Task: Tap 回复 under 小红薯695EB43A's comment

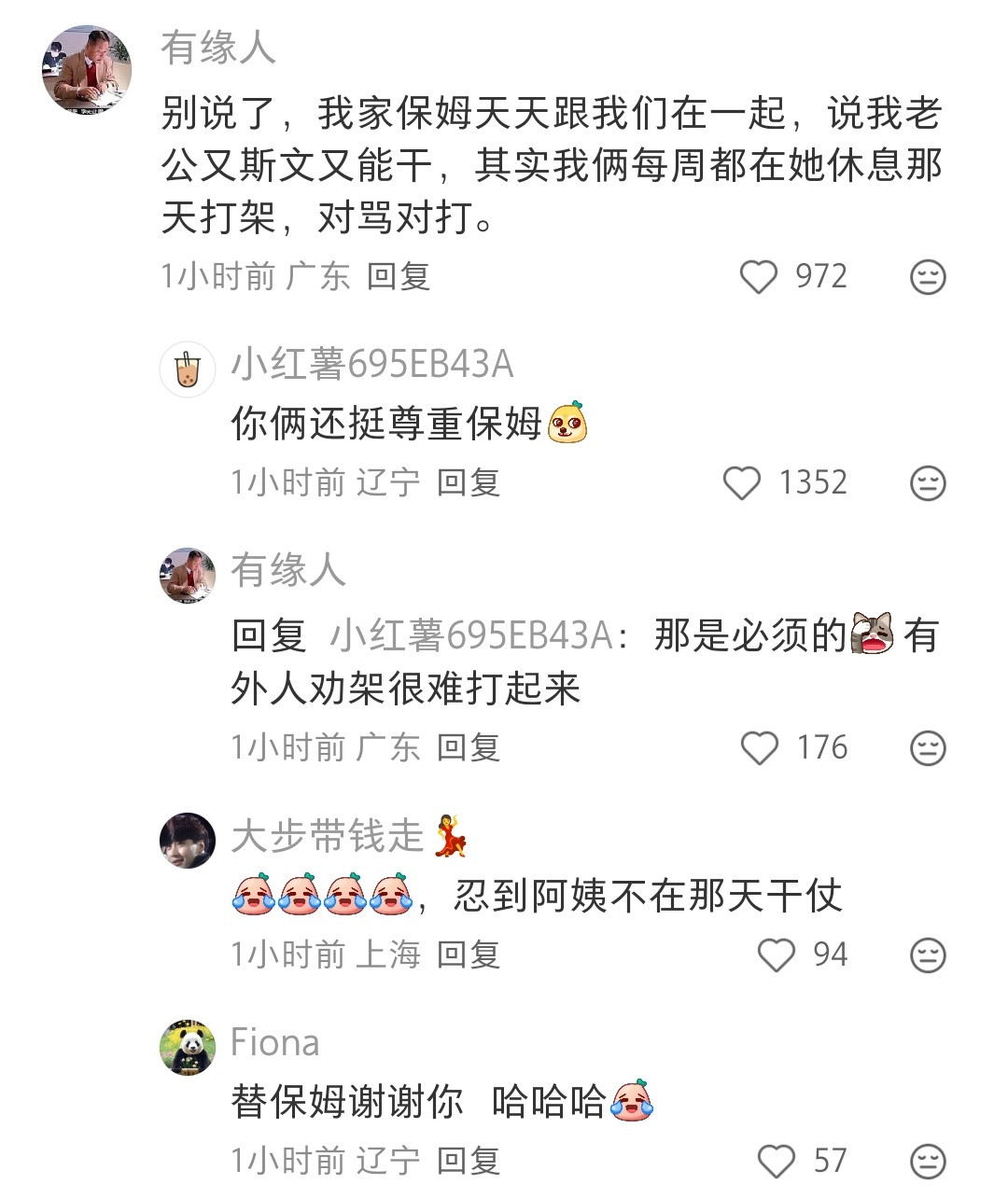Action: point(469,483)
